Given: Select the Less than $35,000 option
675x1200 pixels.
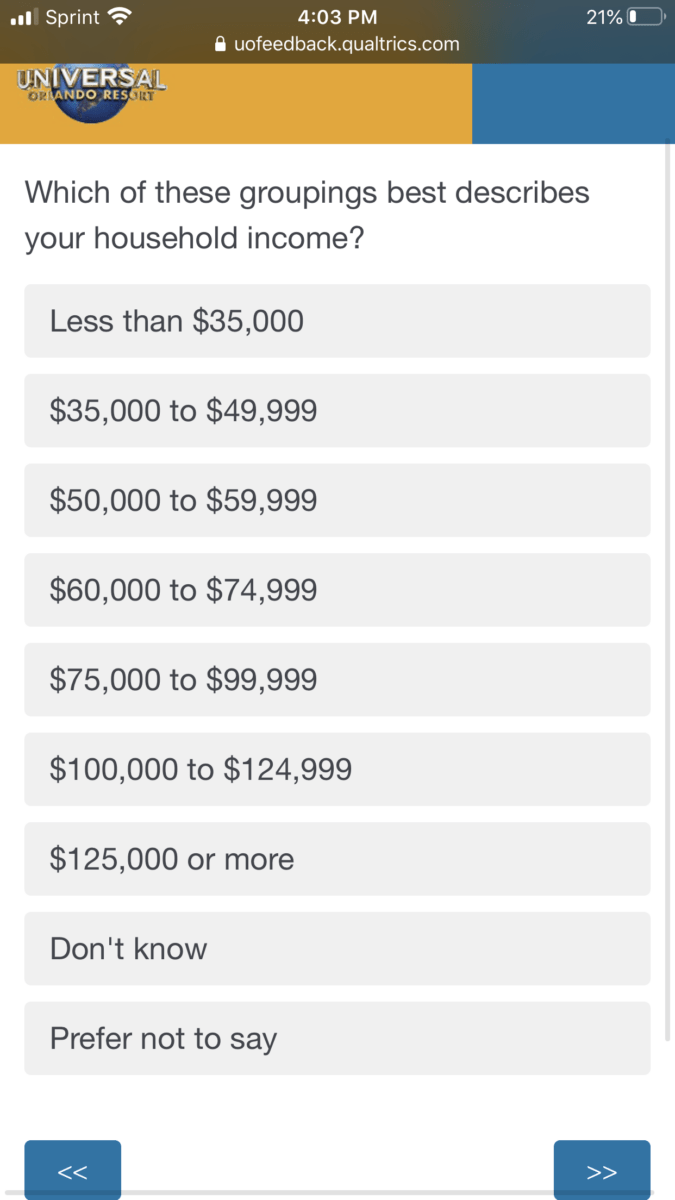Looking at the screenshot, I should [337, 321].
